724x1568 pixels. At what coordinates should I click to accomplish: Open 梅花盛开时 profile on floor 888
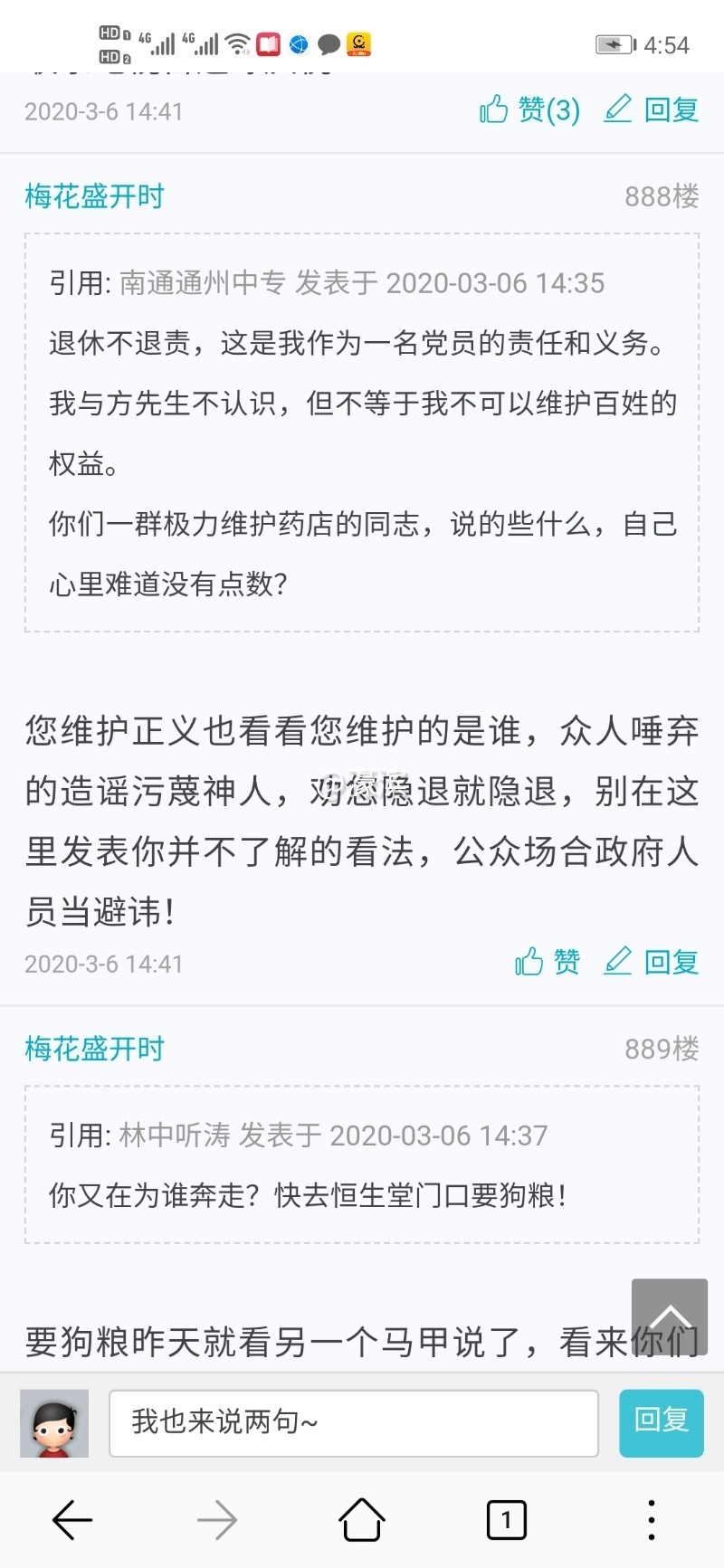pyautogui.click(x=94, y=195)
